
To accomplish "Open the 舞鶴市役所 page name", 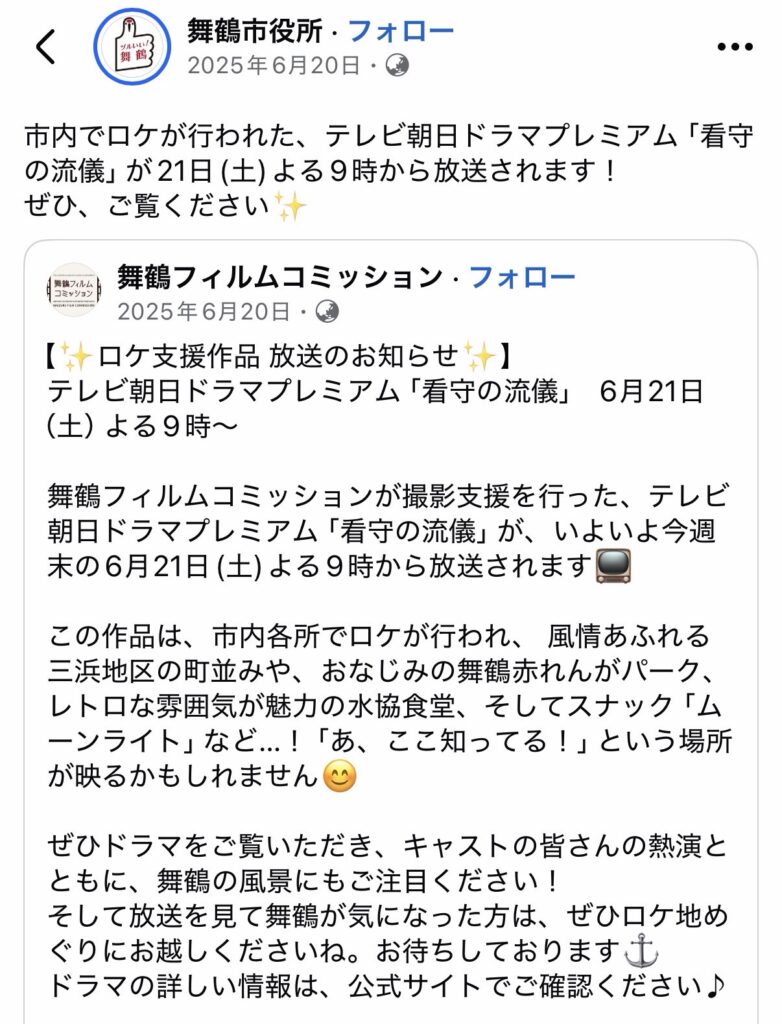I will click(255, 32).
